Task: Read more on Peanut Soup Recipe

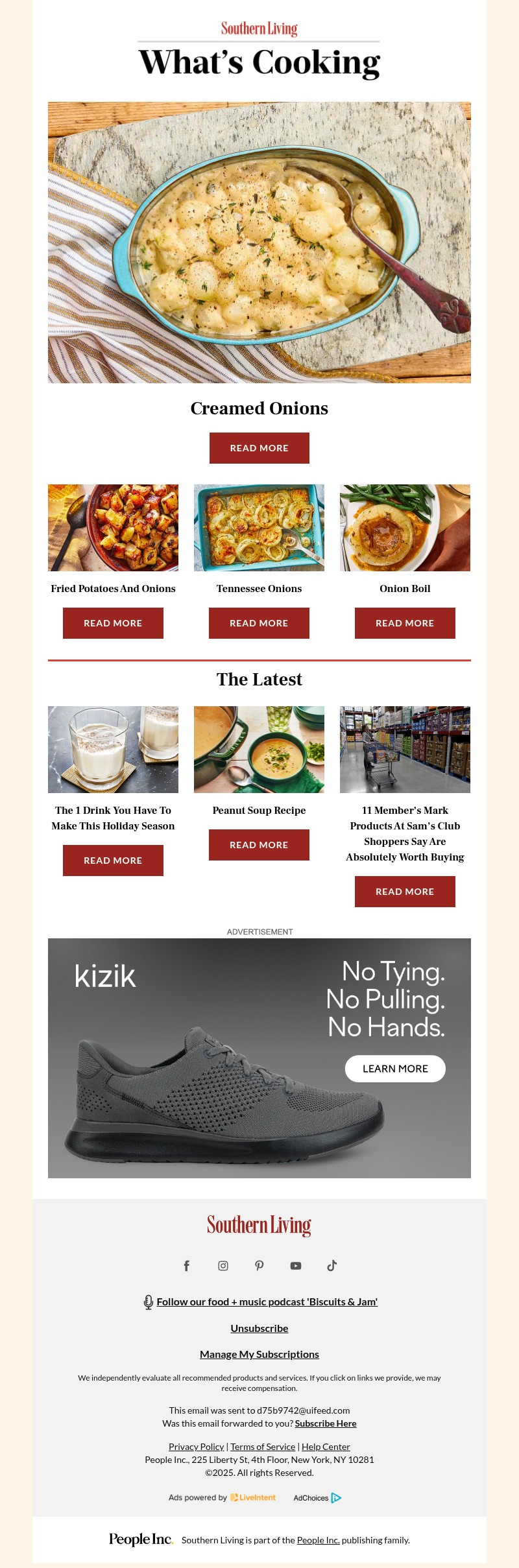Action: point(259,845)
